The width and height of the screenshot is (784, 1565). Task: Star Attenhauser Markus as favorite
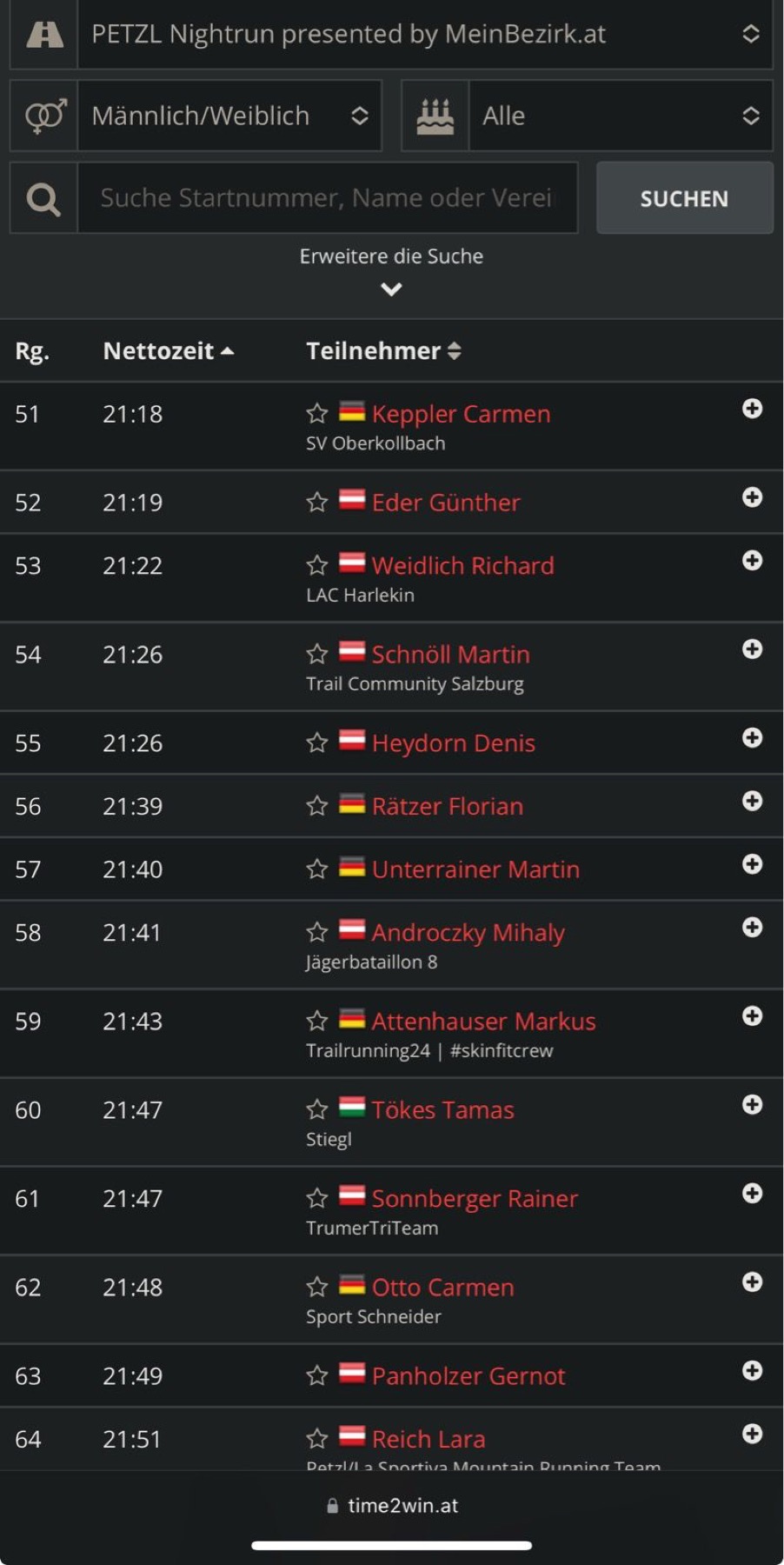click(x=317, y=1021)
